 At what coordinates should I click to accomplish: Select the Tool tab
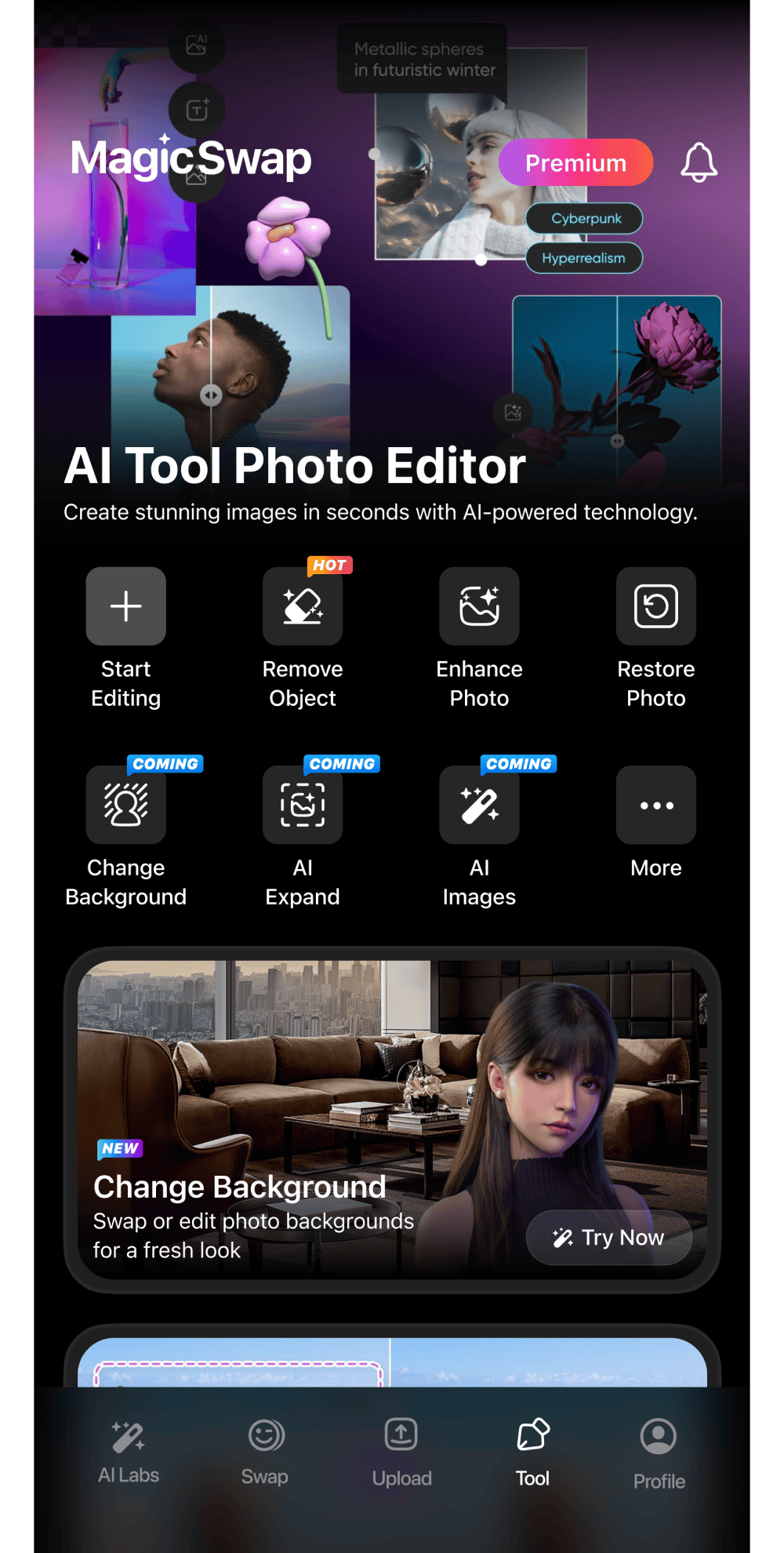[533, 1453]
